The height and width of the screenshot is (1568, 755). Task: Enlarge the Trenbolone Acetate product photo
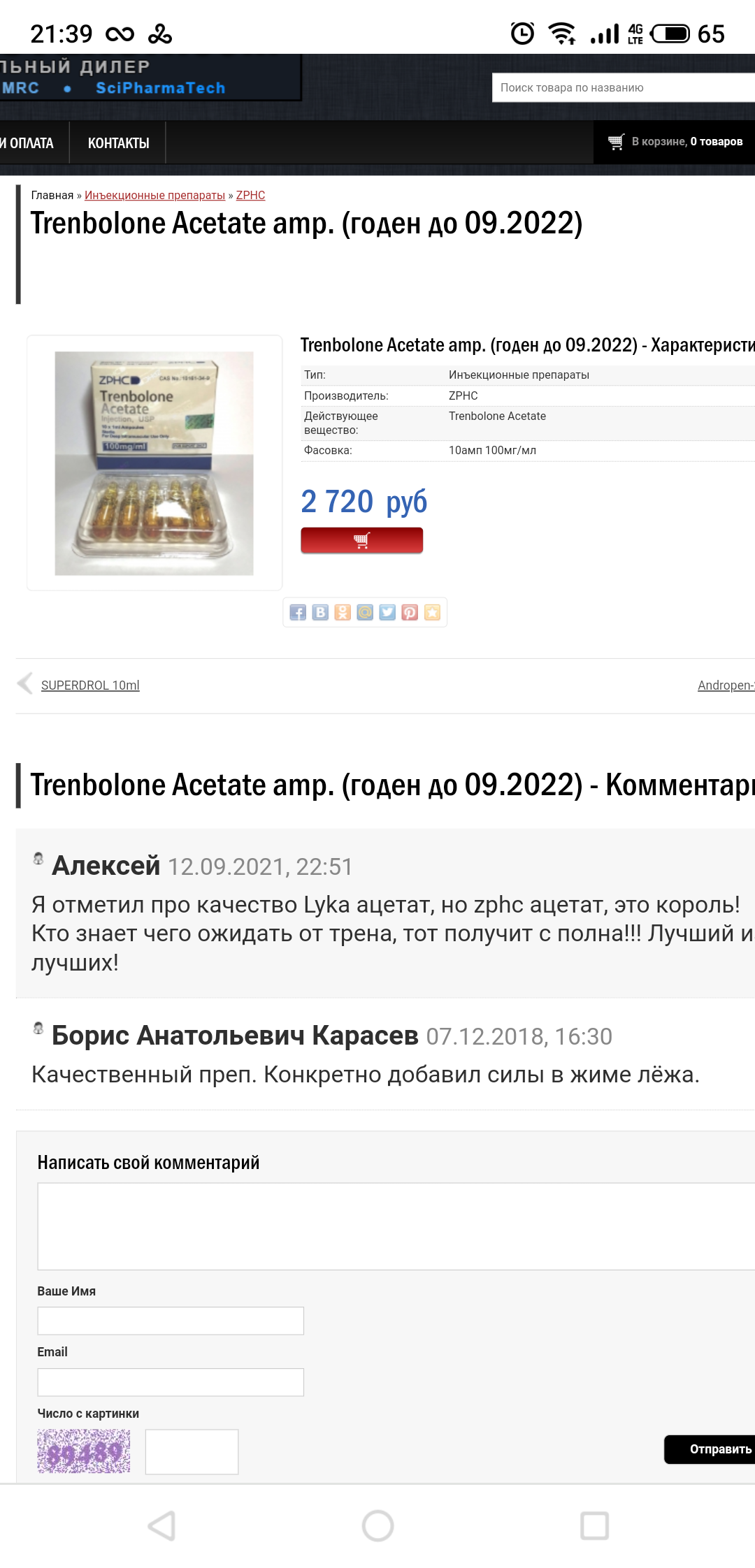click(x=154, y=463)
